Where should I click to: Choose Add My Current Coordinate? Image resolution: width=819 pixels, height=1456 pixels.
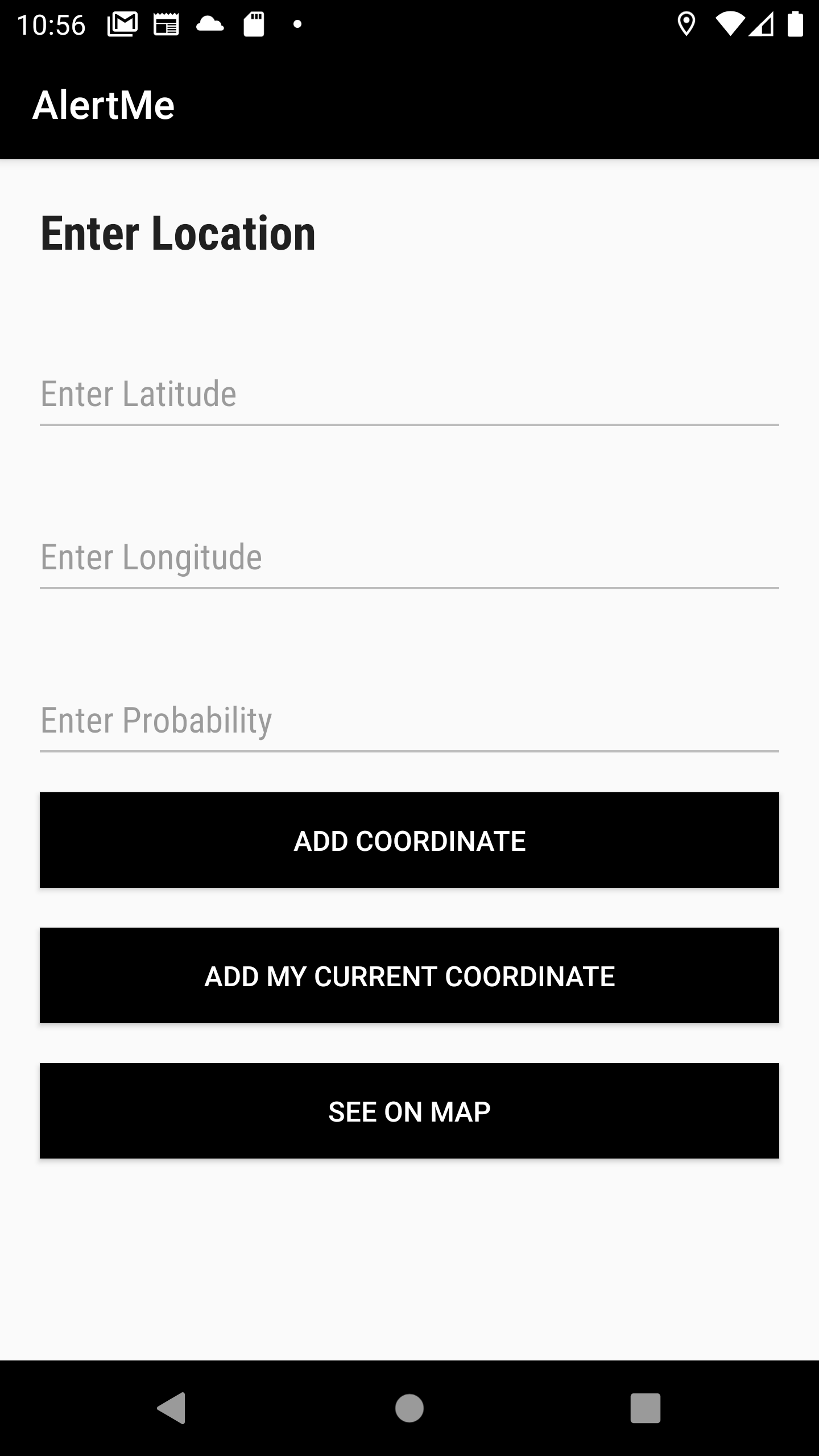(409, 975)
